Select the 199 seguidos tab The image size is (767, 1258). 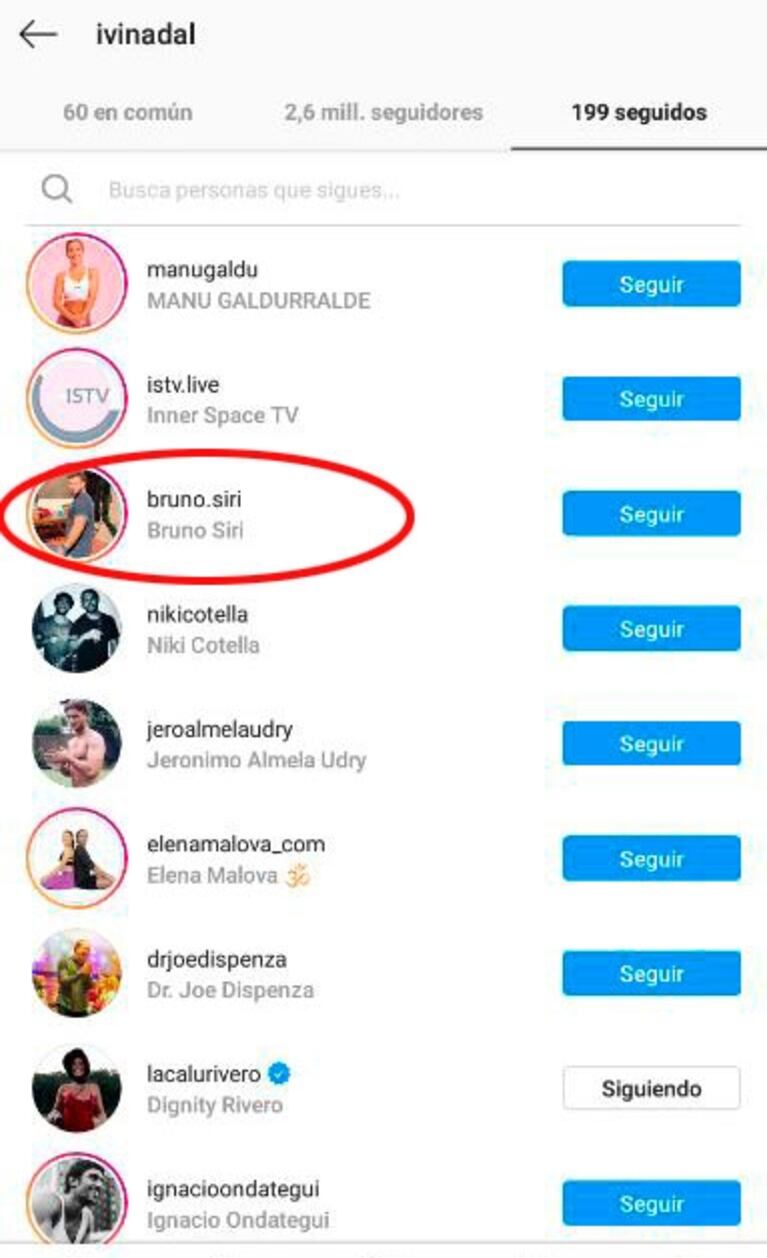[639, 112]
